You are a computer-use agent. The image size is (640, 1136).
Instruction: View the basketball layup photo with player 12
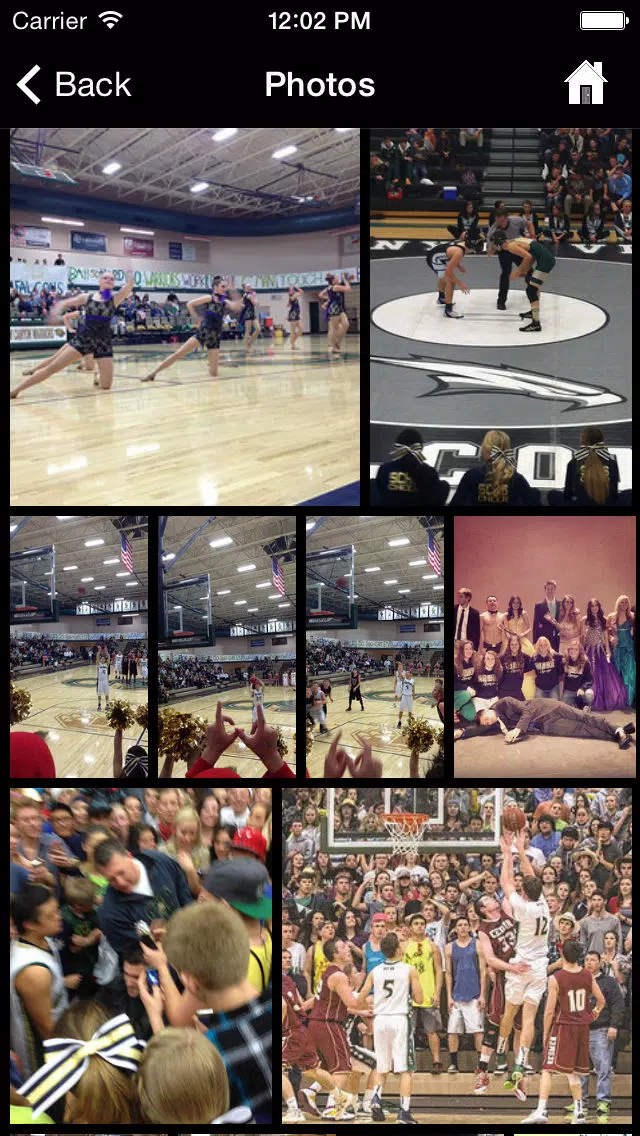pyautogui.click(x=457, y=956)
